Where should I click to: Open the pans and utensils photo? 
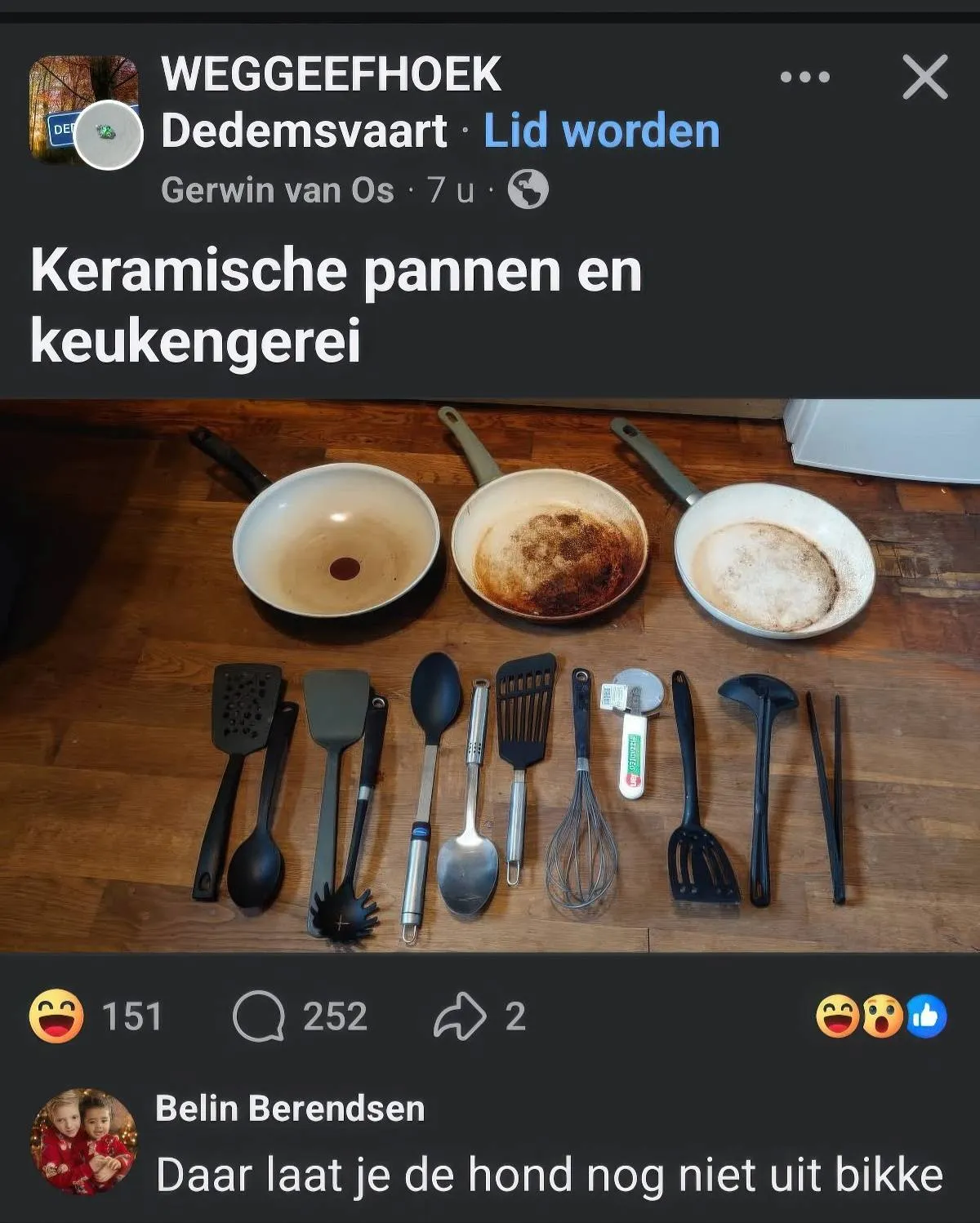point(490,675)
